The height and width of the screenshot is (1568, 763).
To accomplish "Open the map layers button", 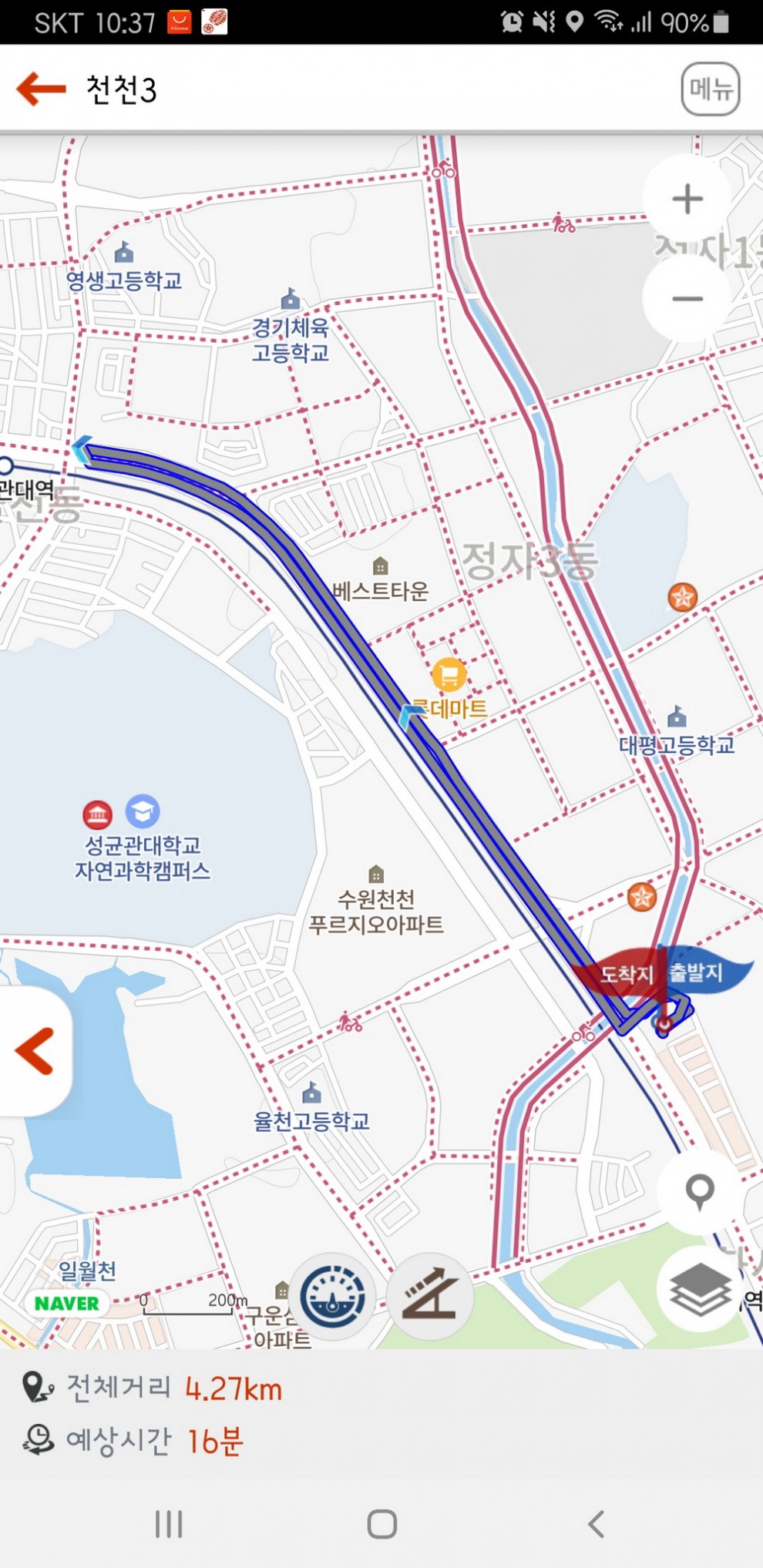I will [x=700, y=1289].
